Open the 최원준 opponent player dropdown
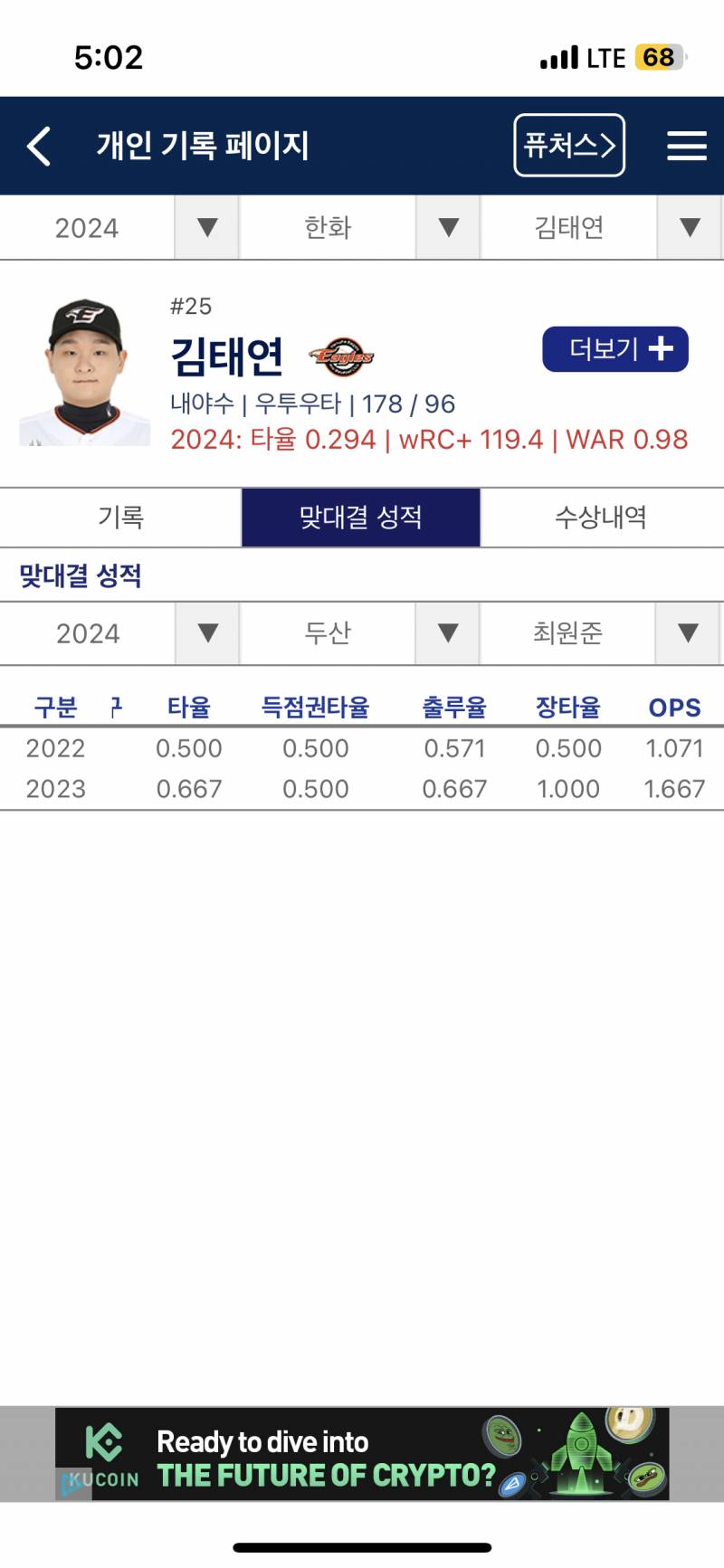This screenshot has height=1568, width=724. [601, 633]
